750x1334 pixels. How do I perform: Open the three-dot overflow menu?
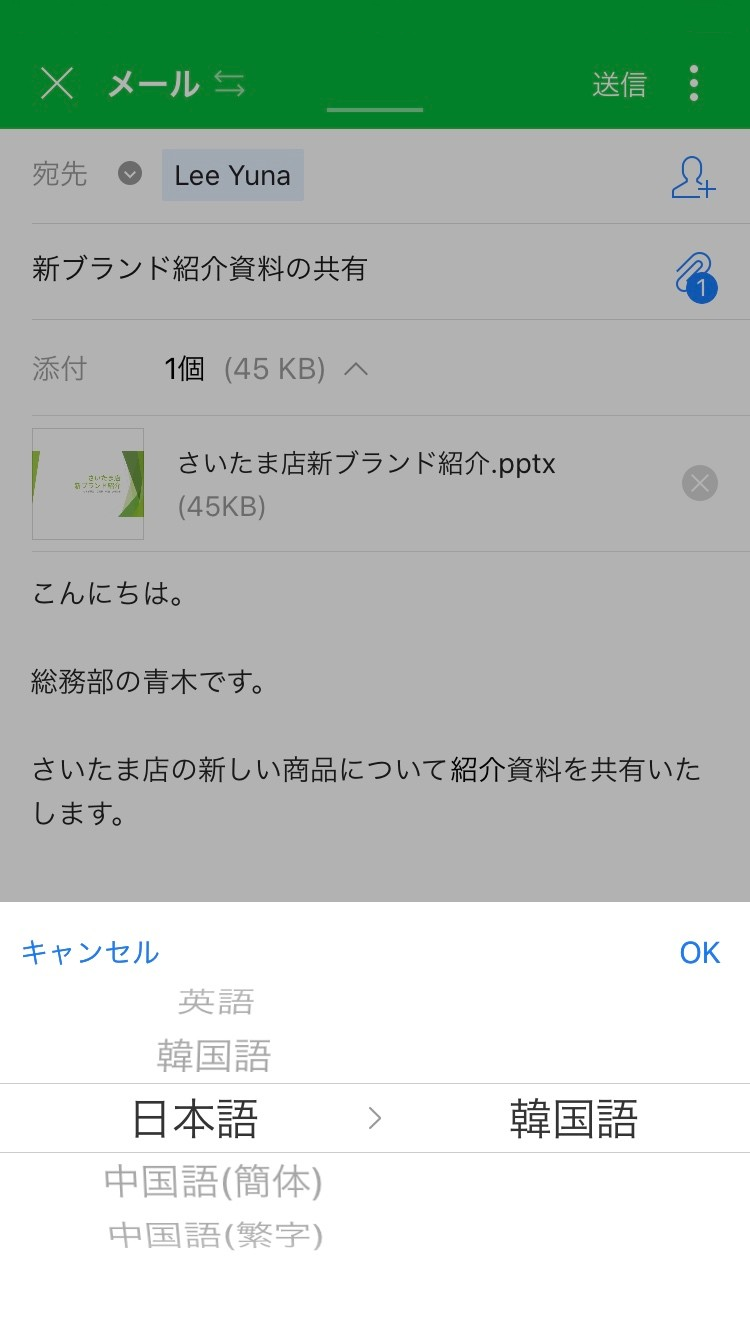[x=694, y=84]
